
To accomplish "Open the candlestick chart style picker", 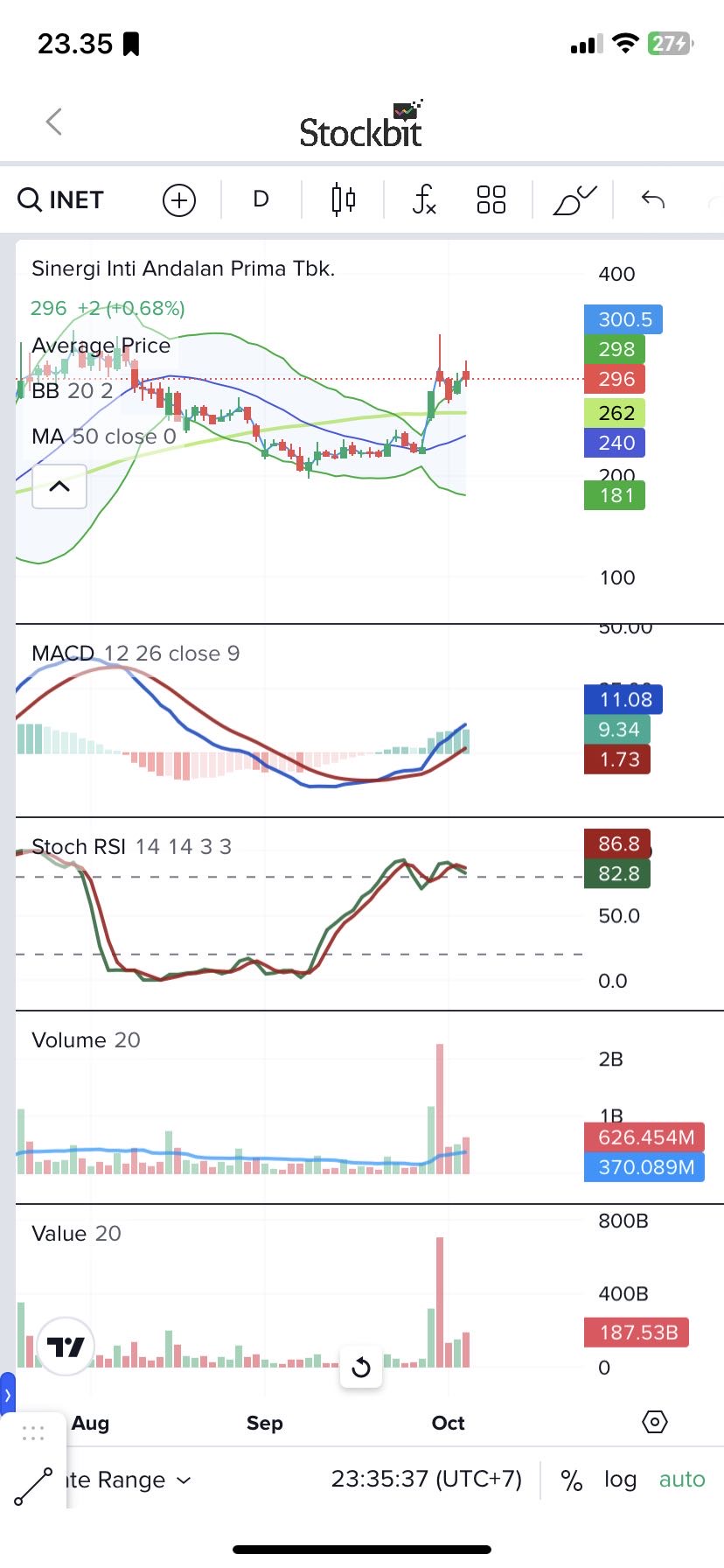I will (344, 199).
